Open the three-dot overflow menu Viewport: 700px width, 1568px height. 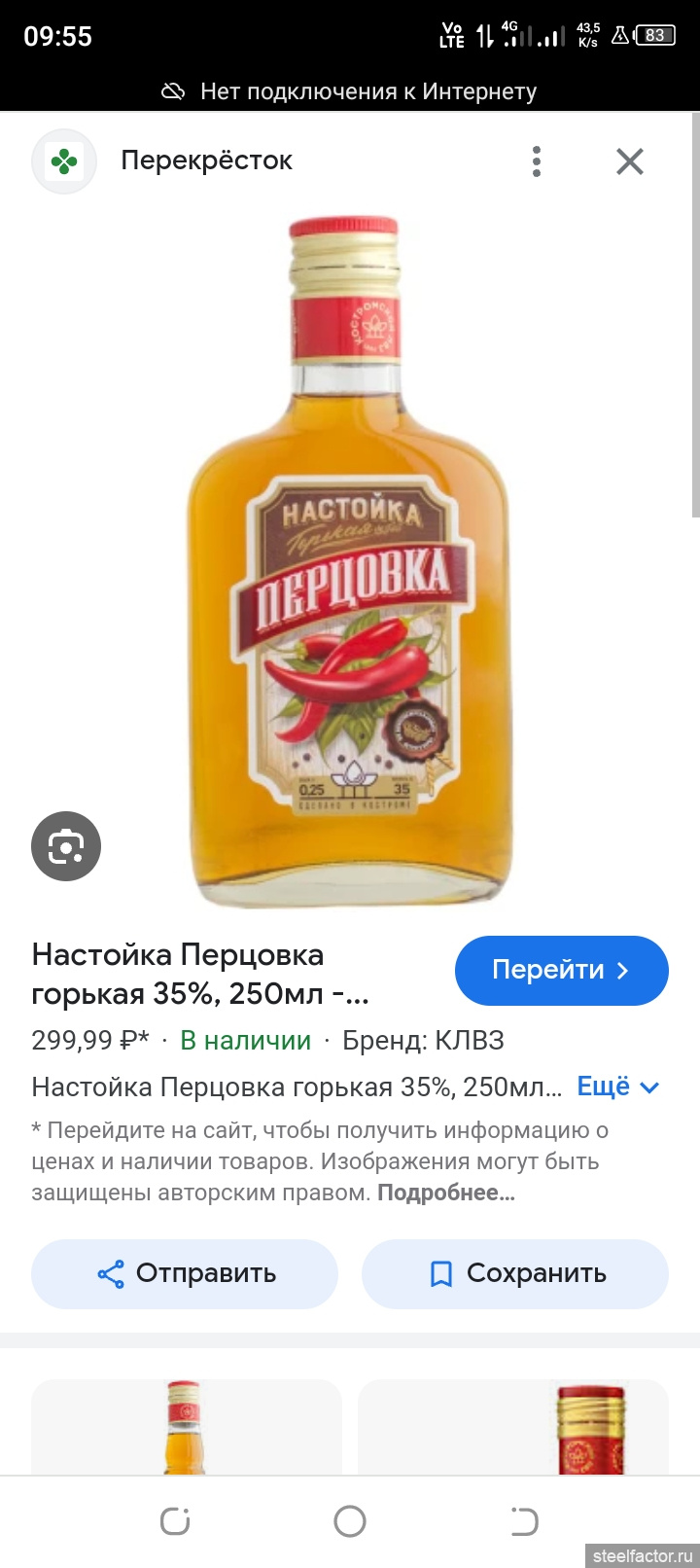[536, 161]
